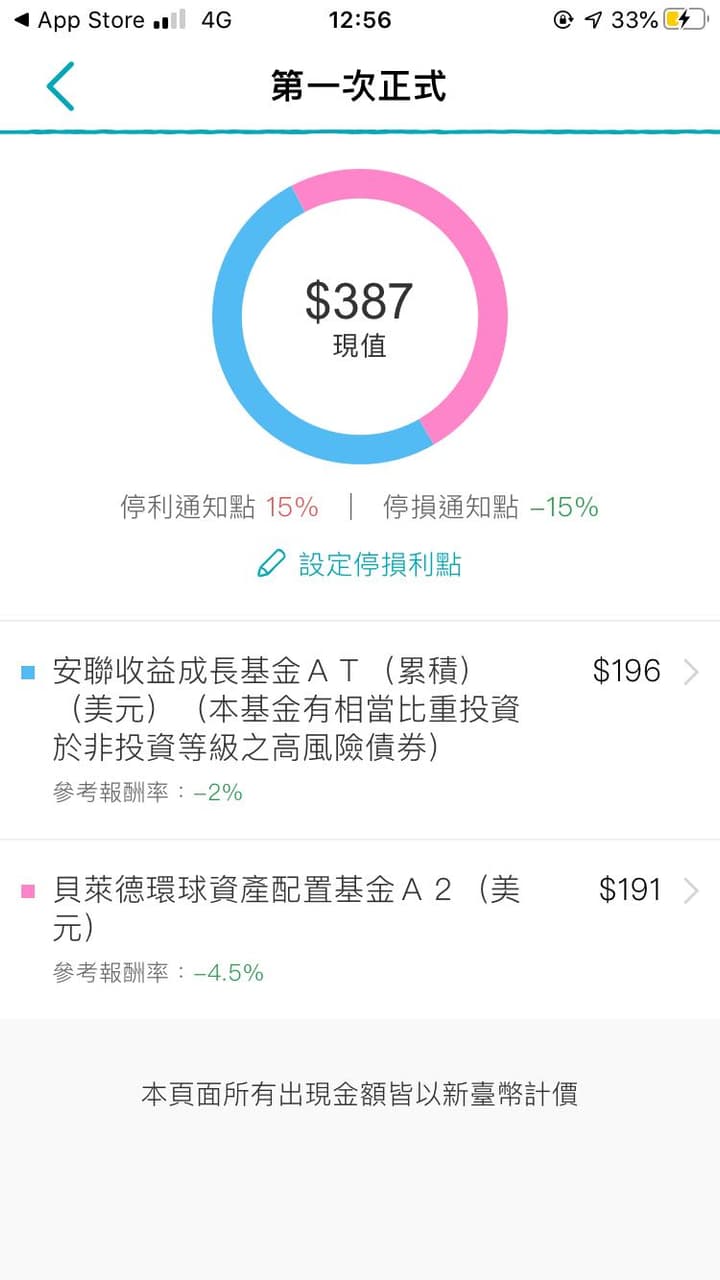Return to App Store via status bar link

coord(75,19)
